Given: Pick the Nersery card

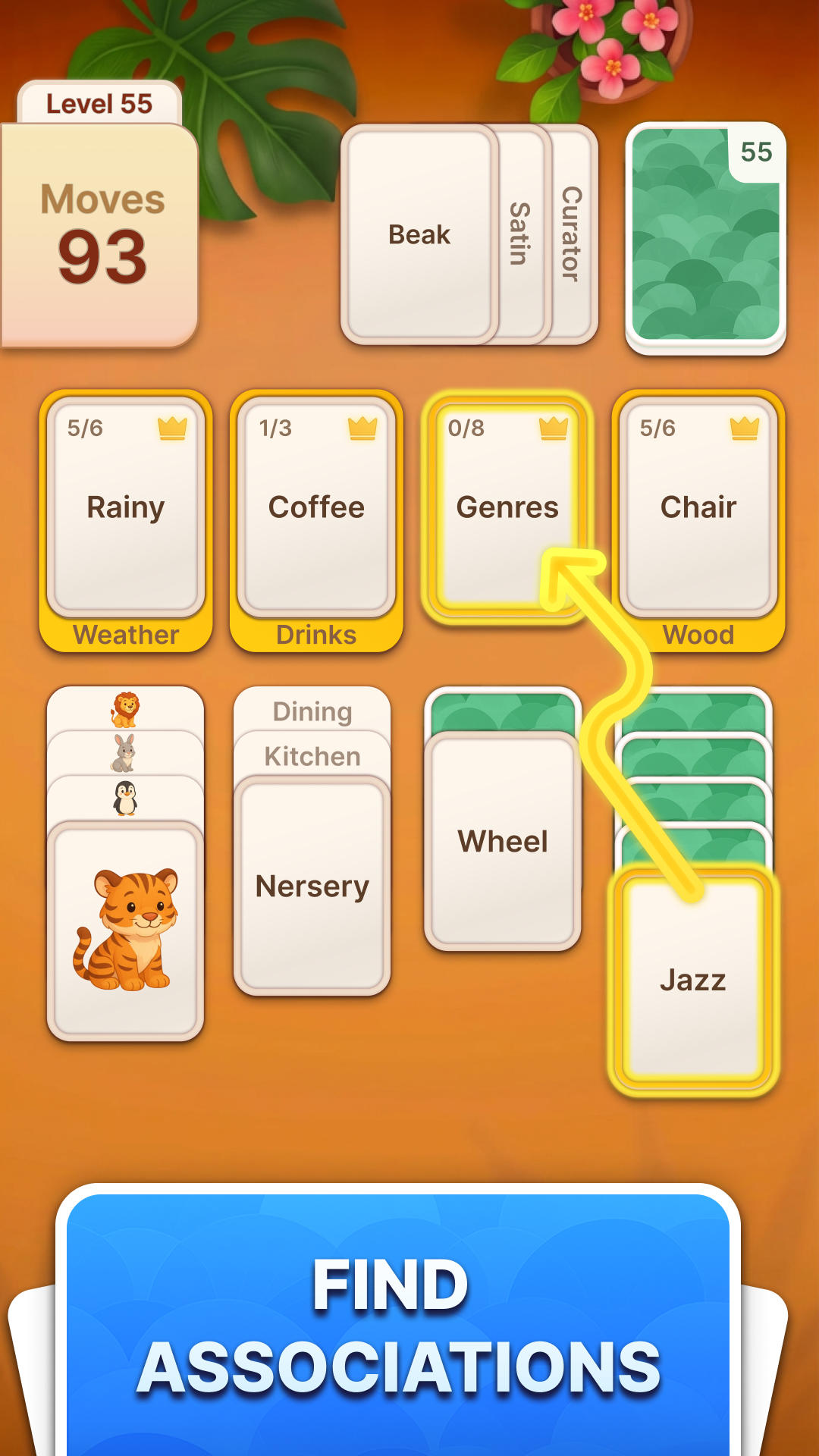Looking at the screenshot, I should (312, 886).
